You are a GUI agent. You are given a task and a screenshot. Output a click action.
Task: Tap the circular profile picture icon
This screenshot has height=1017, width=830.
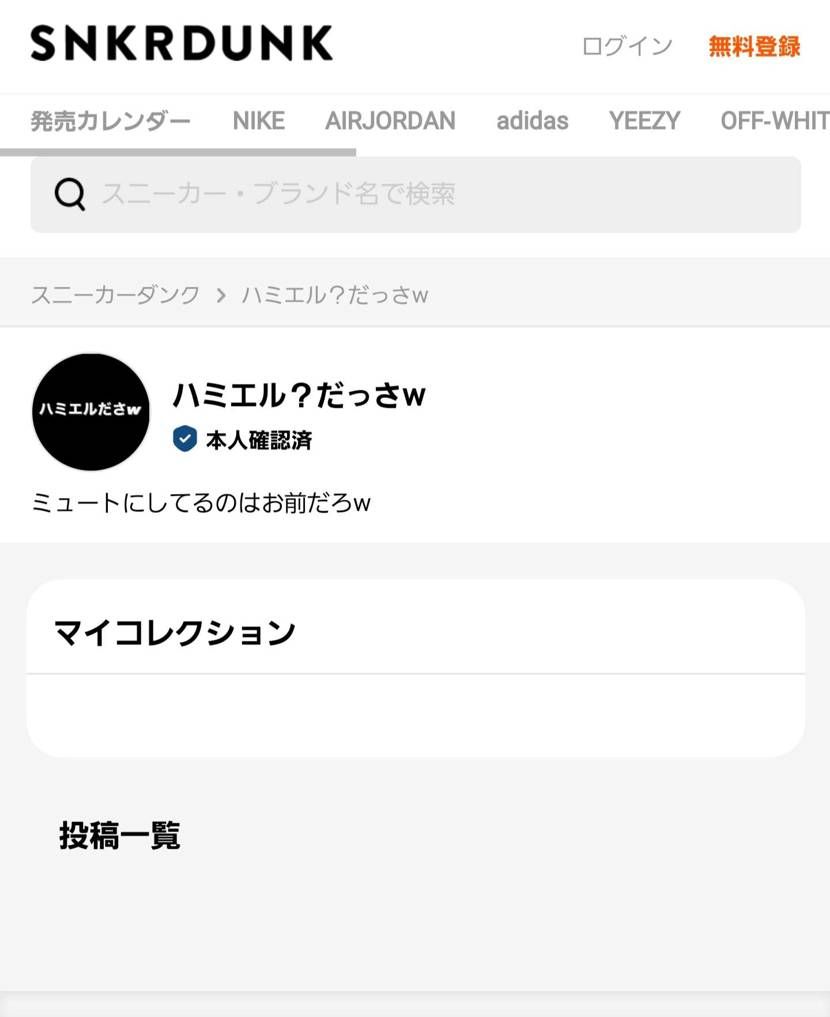tap(90, 411)
